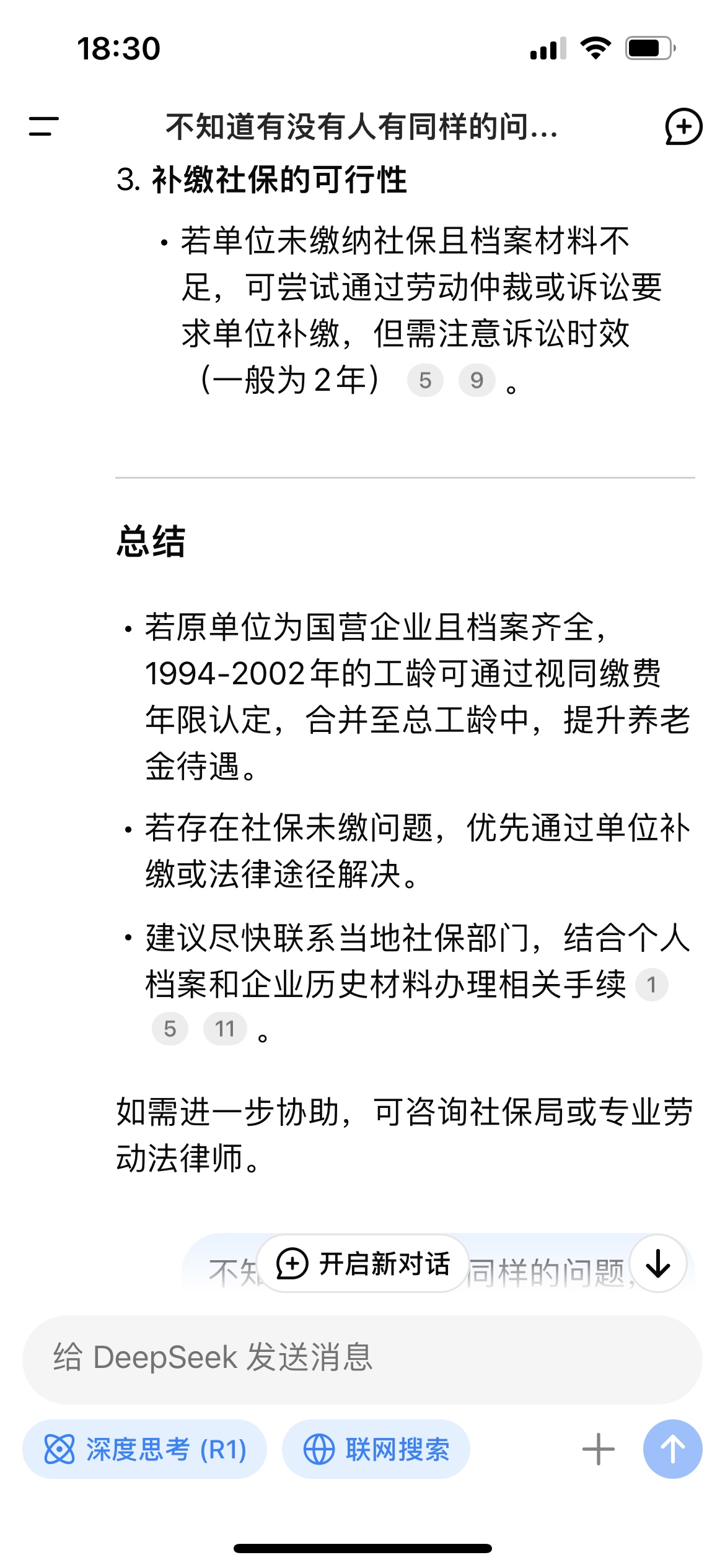This screenshot has width=725, height=1568.
Task: Open citation 9 in the 补缴社保 section
Action: click(x=477, y=380)
